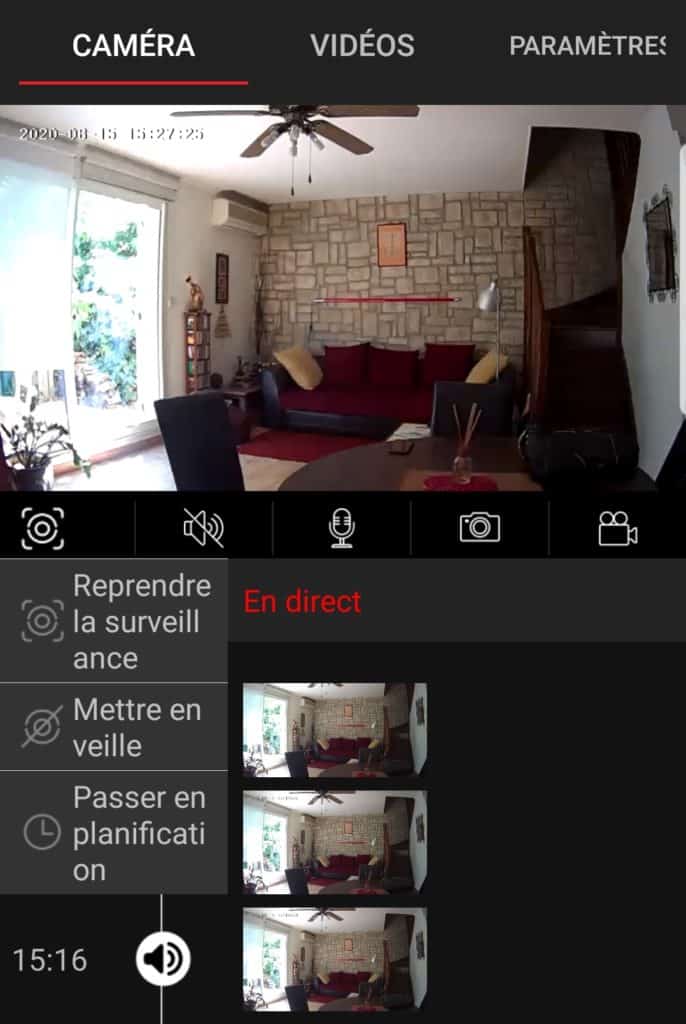Select the CAMÉRA tab
The width and height of the screenshot is (686, 1024).
coord(133,46)
